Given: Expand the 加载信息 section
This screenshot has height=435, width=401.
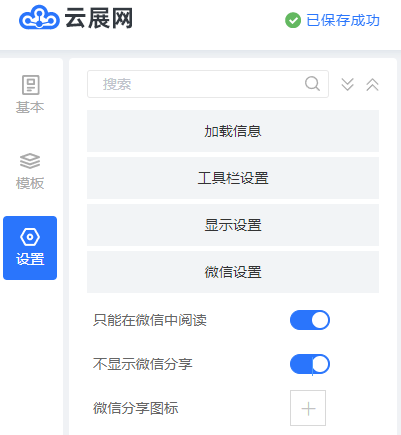Looking at the screenshot, I should (233, 131).
